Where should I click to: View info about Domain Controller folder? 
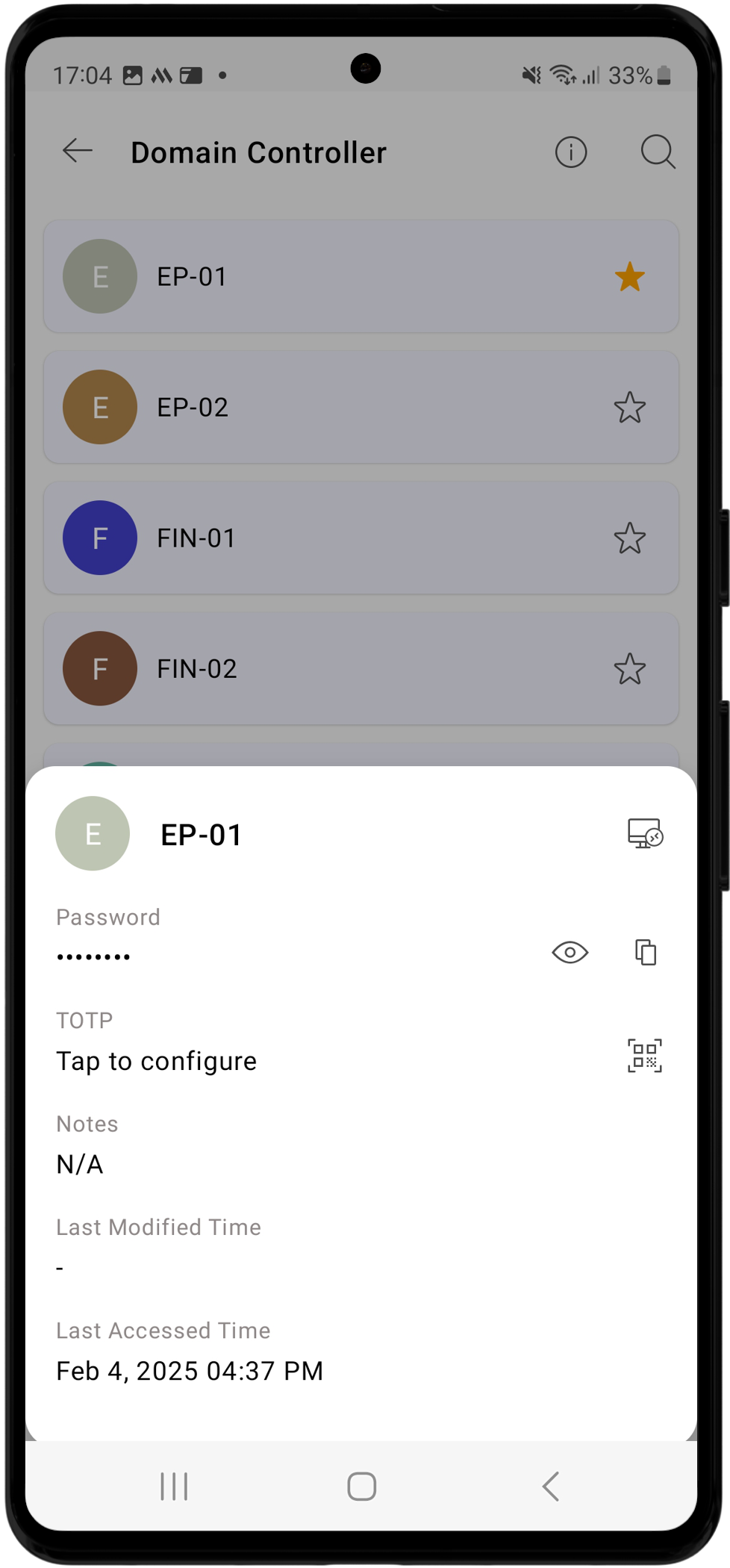pos(570,152)
